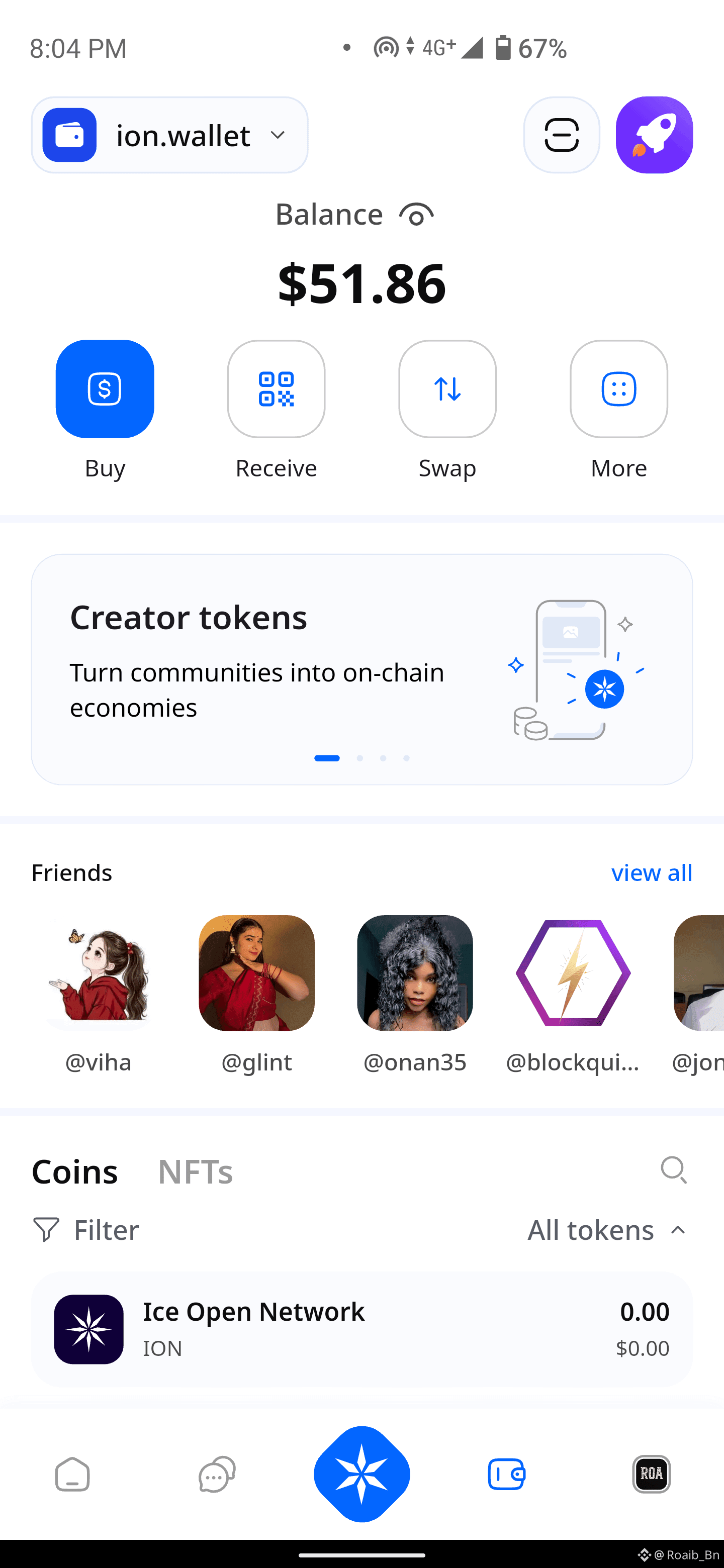This screenshot has width=724, height=1568.
Task: Open the Ice Open Network ION coin row
Action: point(361,1329)
